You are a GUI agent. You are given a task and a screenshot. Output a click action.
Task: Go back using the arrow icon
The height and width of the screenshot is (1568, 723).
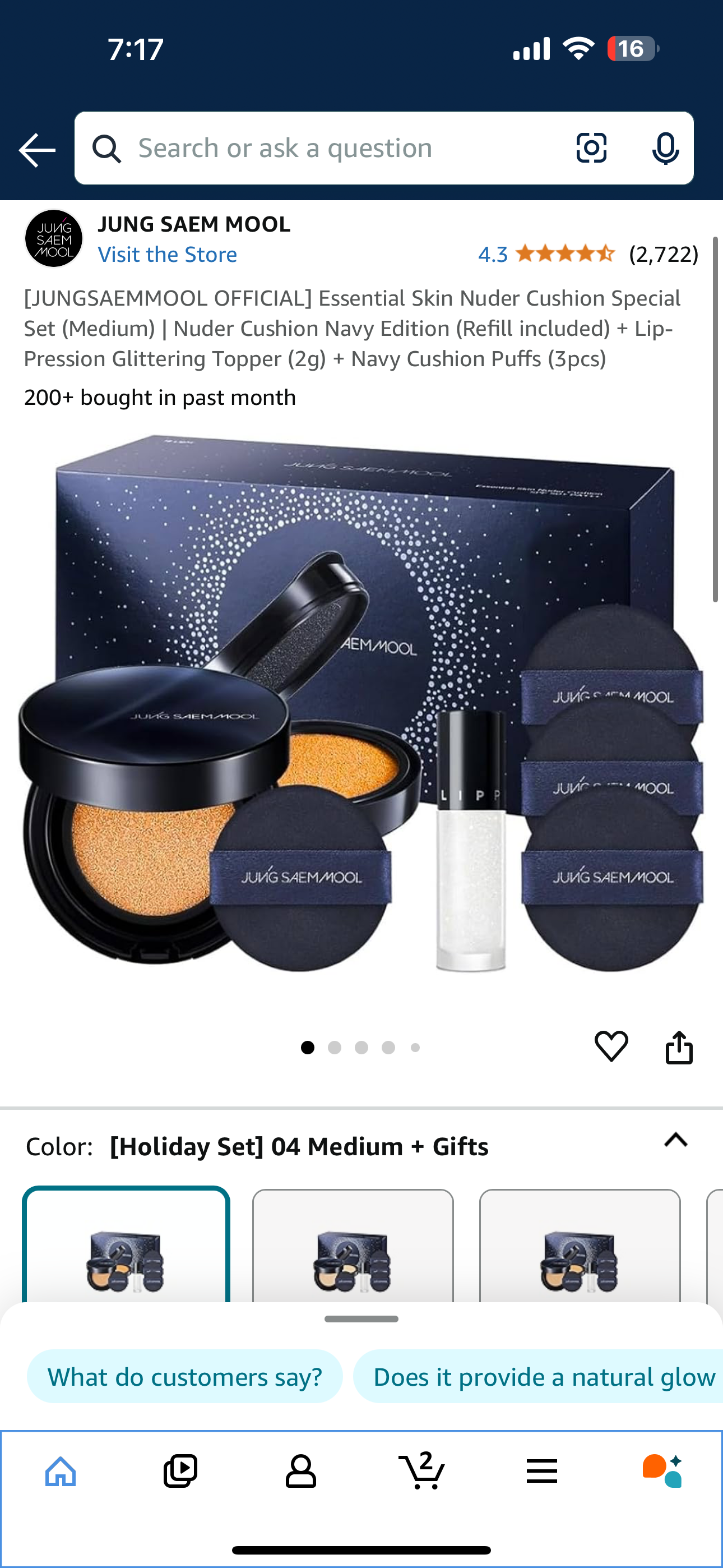(37, 150)
